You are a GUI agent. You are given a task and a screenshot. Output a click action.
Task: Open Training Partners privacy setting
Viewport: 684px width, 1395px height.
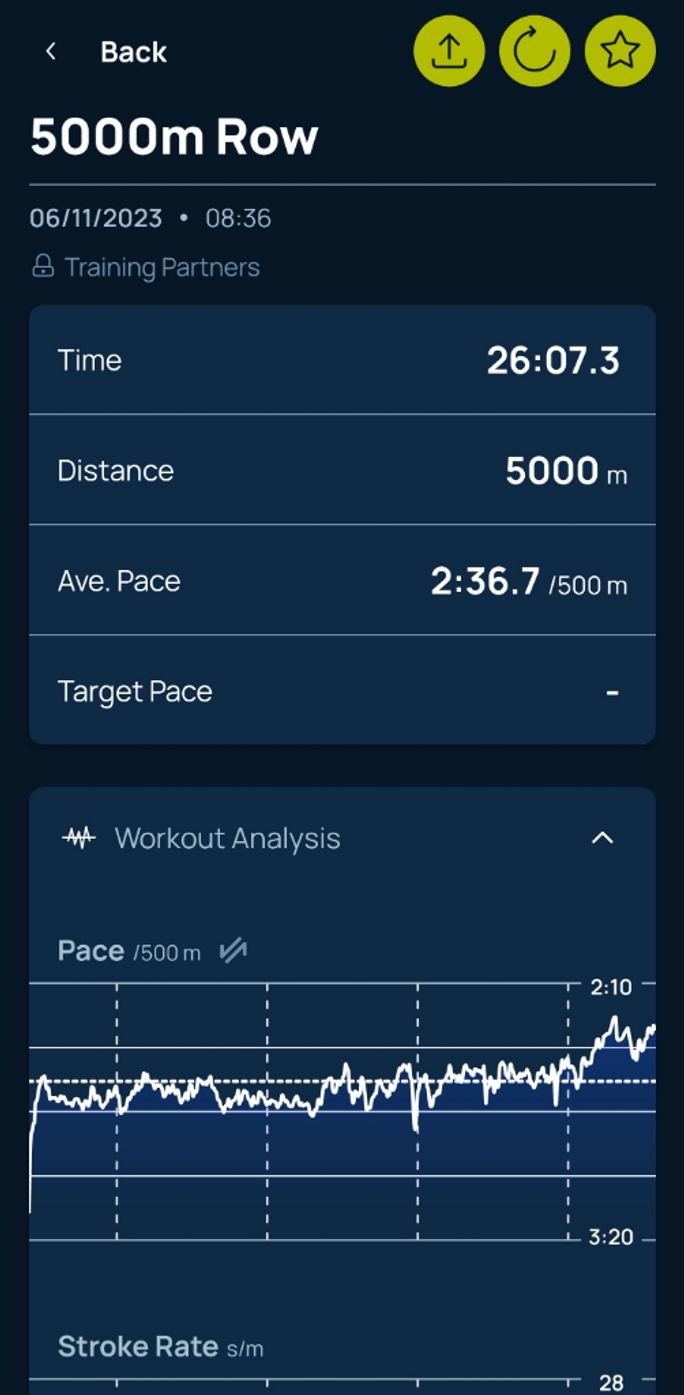click(145, 267)
